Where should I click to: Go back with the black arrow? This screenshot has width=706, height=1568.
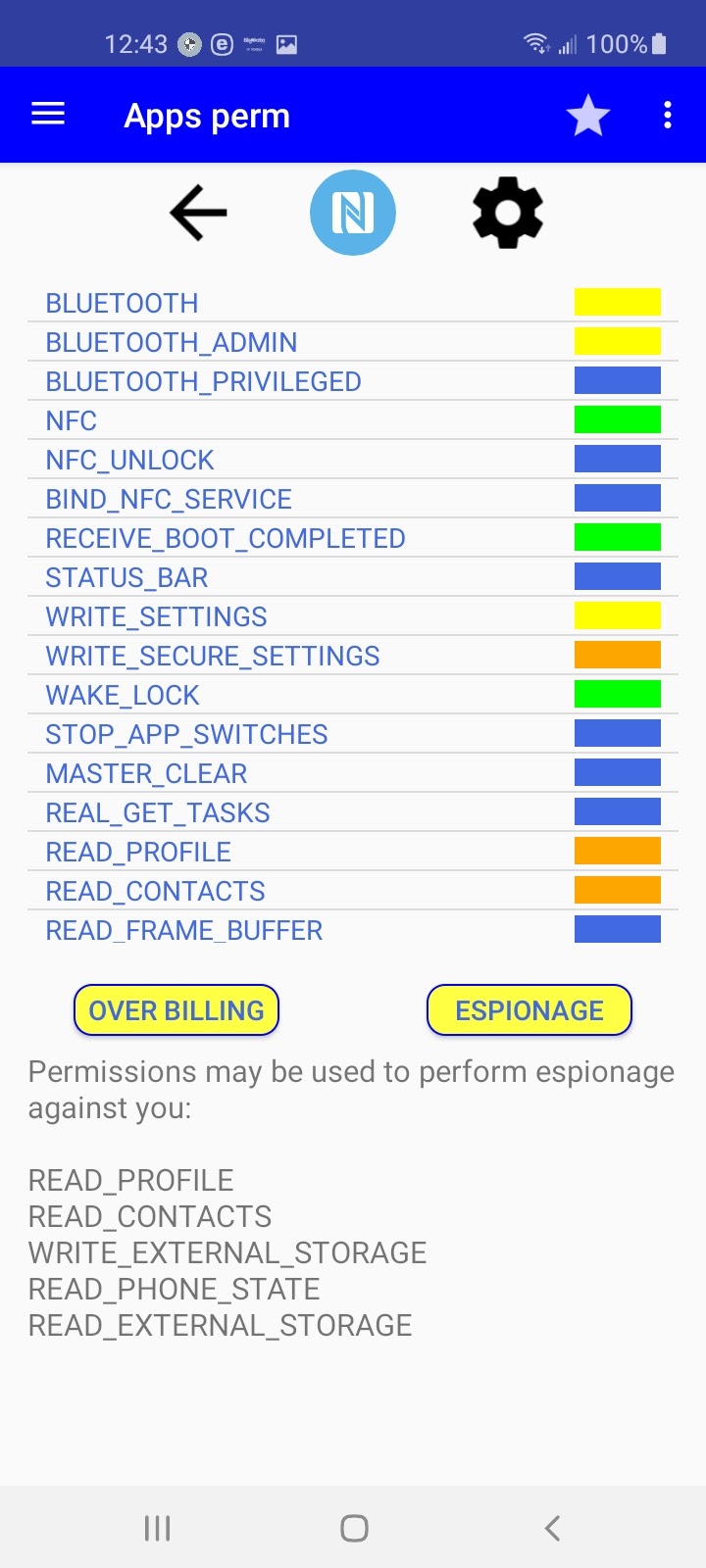pos(199,213)
